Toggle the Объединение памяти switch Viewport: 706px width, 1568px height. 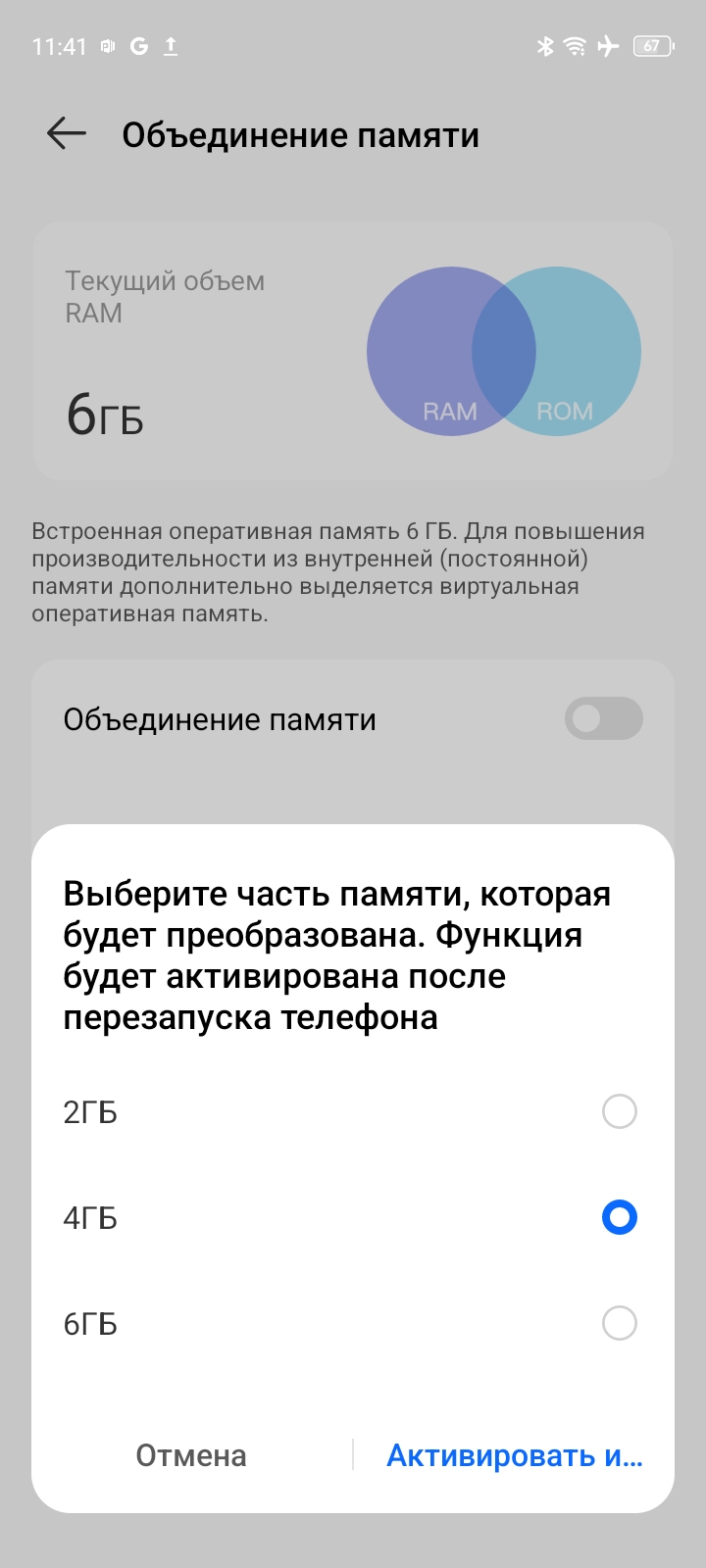pyautogui.click(x=604, y=718)
